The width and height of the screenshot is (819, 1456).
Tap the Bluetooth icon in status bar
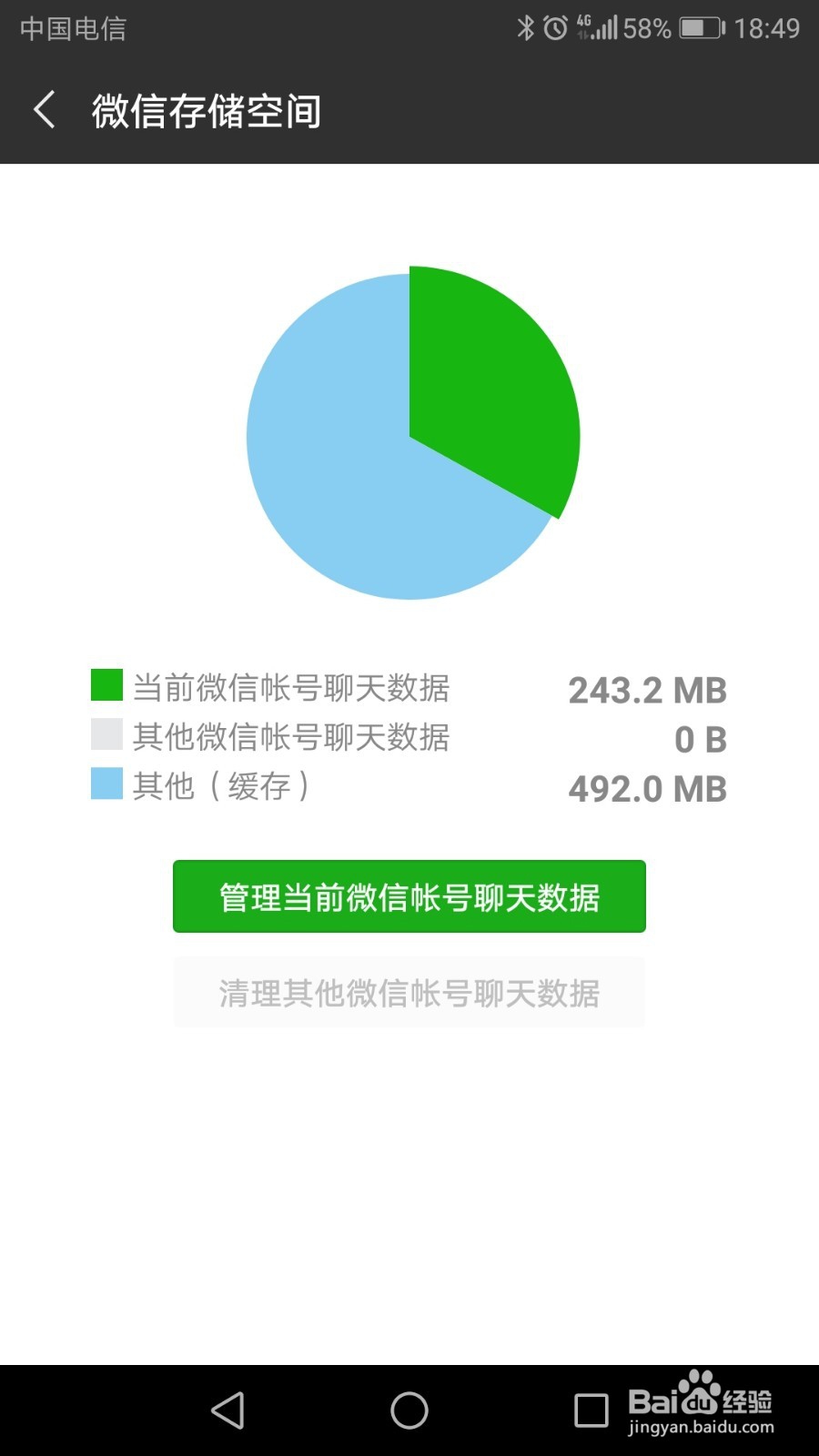pos(526,28)
